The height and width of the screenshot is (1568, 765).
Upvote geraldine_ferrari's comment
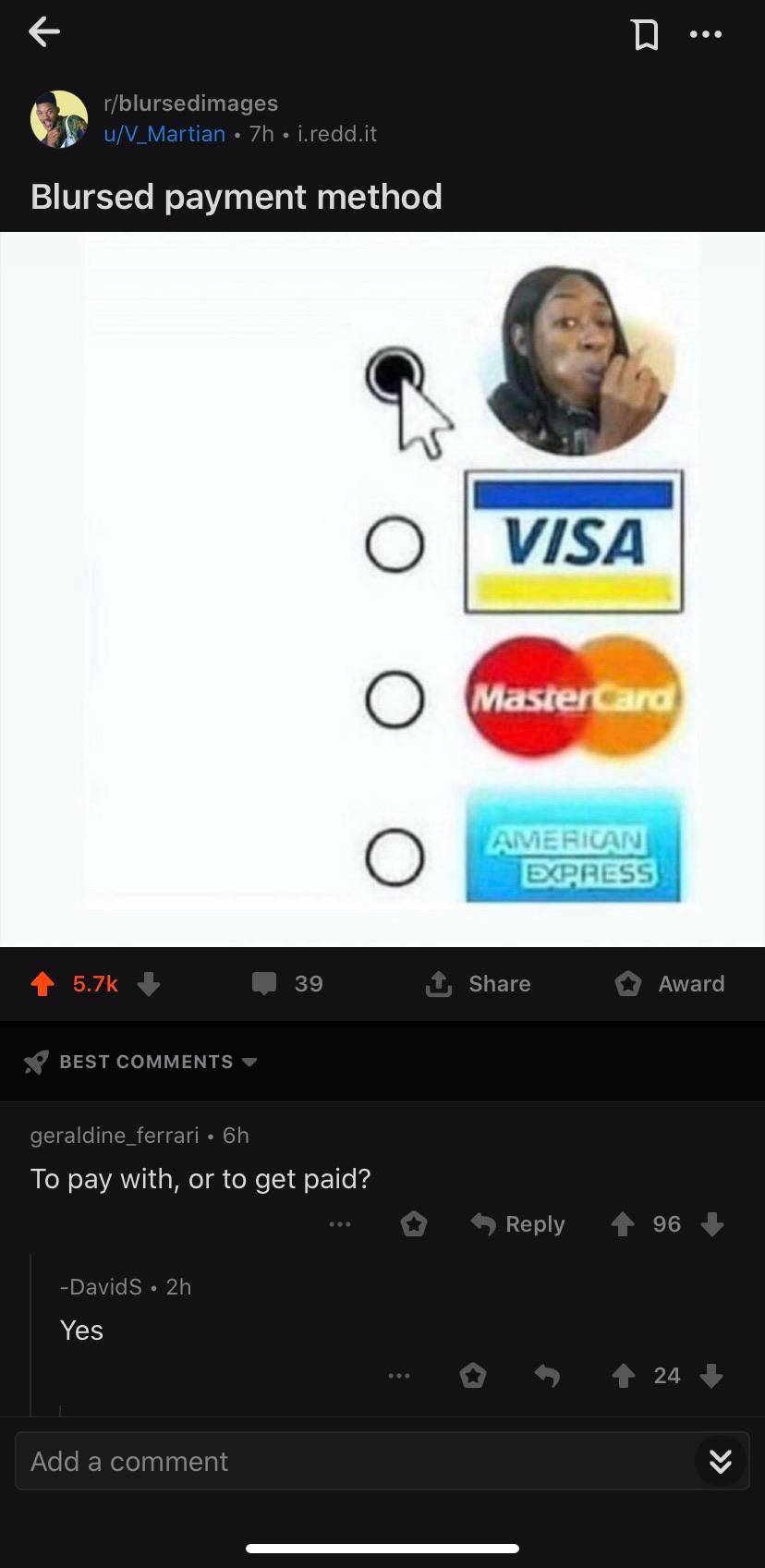pyautogui.click(x=623, y=1224)
